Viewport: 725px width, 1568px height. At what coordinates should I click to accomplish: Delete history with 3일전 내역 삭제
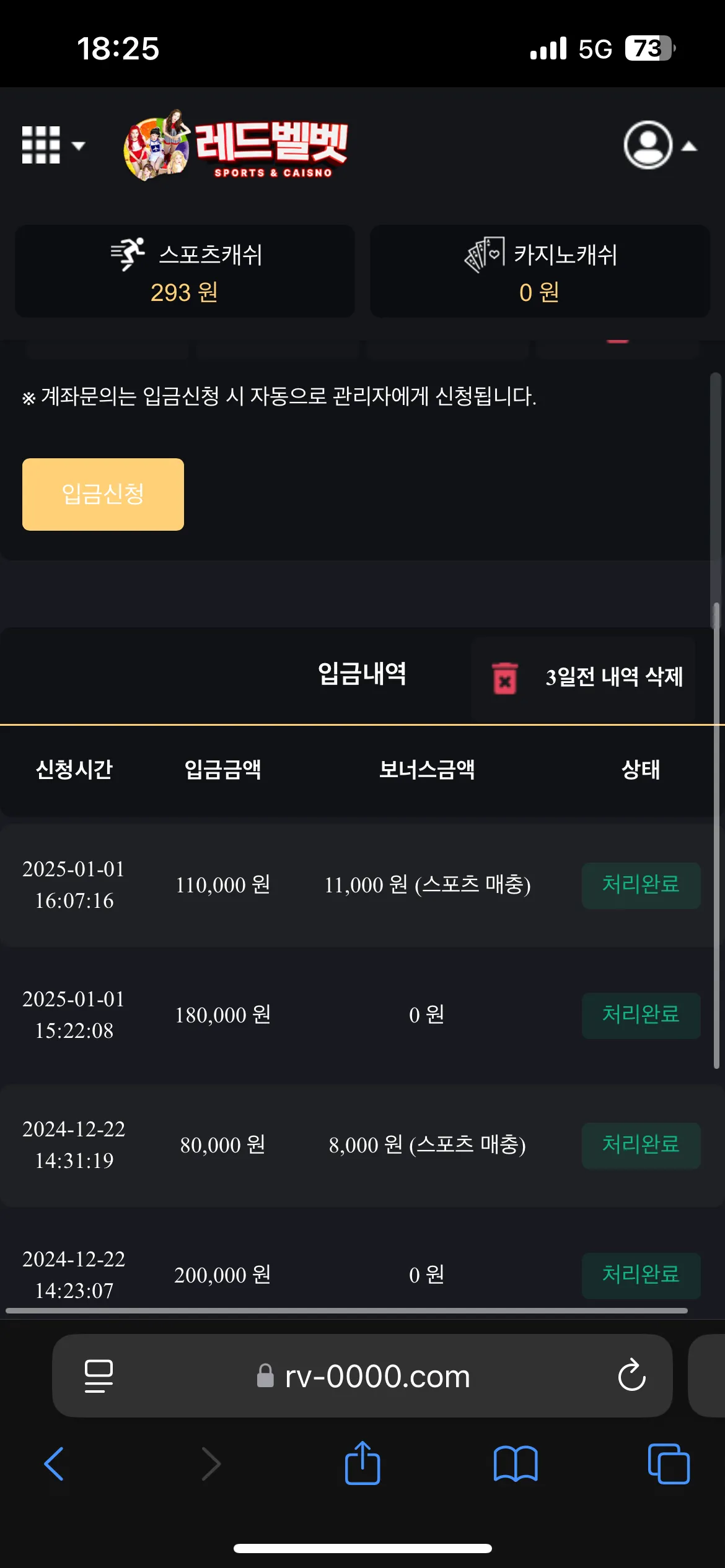click(583, 677)
